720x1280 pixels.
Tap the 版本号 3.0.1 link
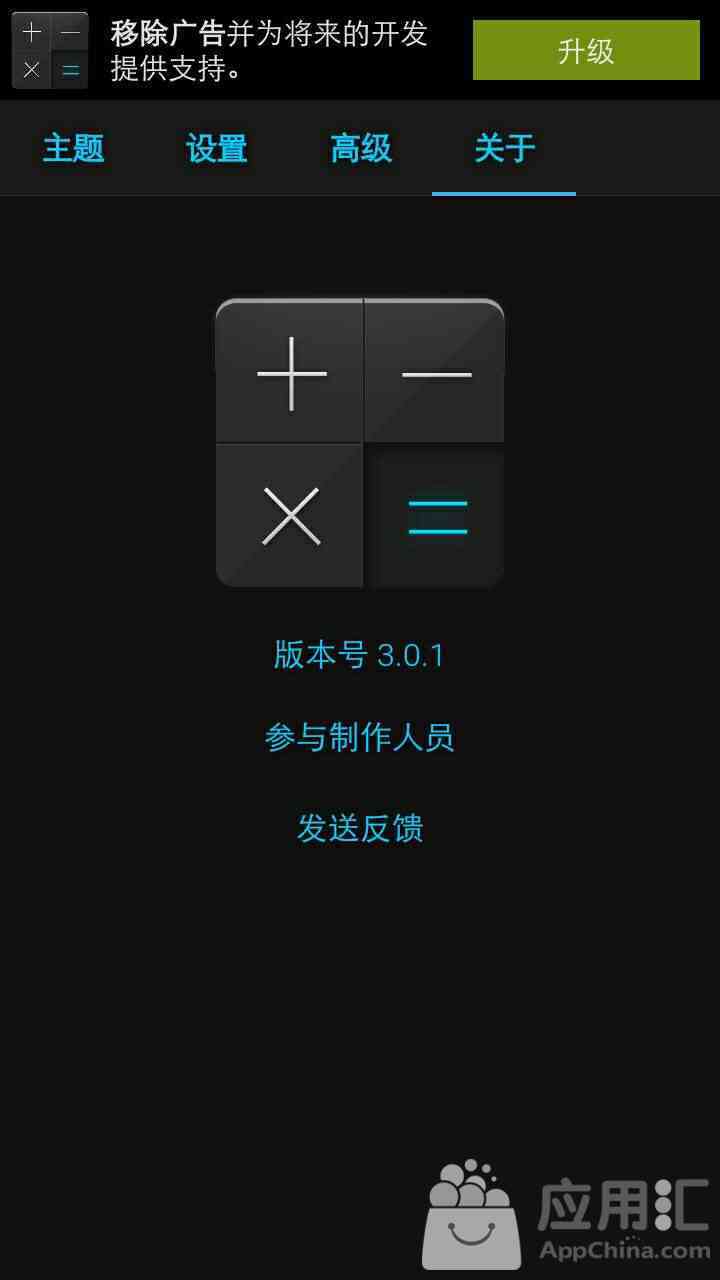click(359, 655)
